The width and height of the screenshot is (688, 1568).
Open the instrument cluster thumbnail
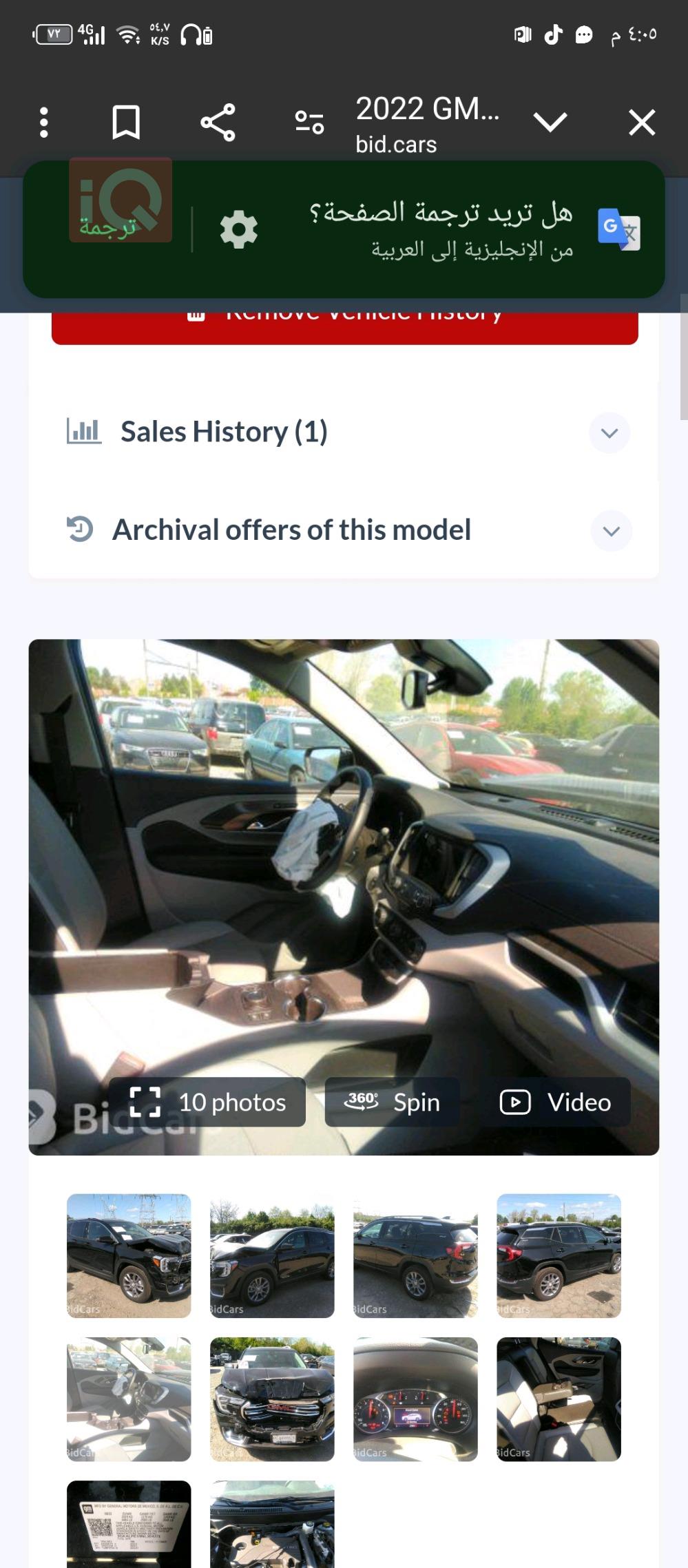click(415, 1399)
